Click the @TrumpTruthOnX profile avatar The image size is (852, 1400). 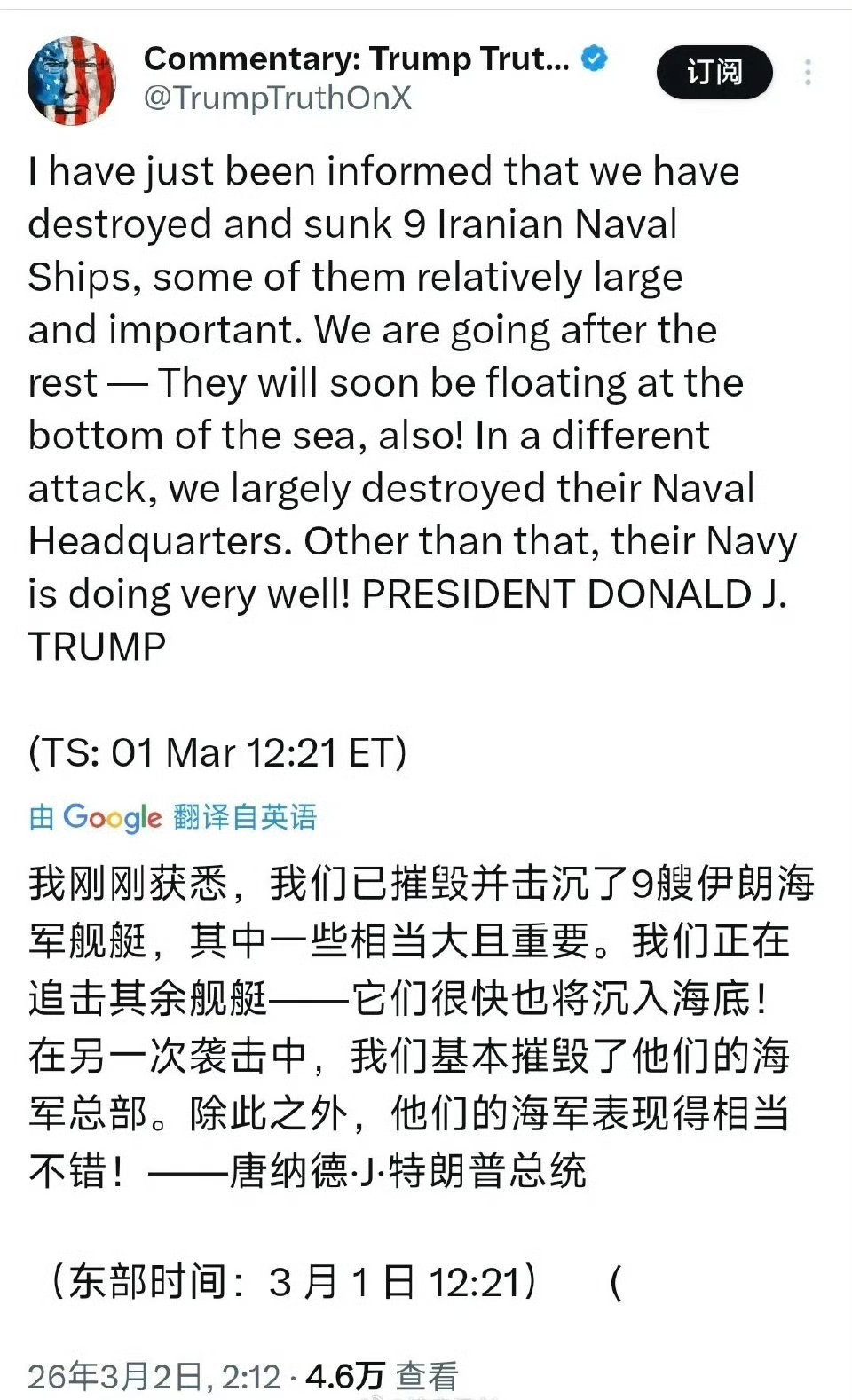(73, 75)
